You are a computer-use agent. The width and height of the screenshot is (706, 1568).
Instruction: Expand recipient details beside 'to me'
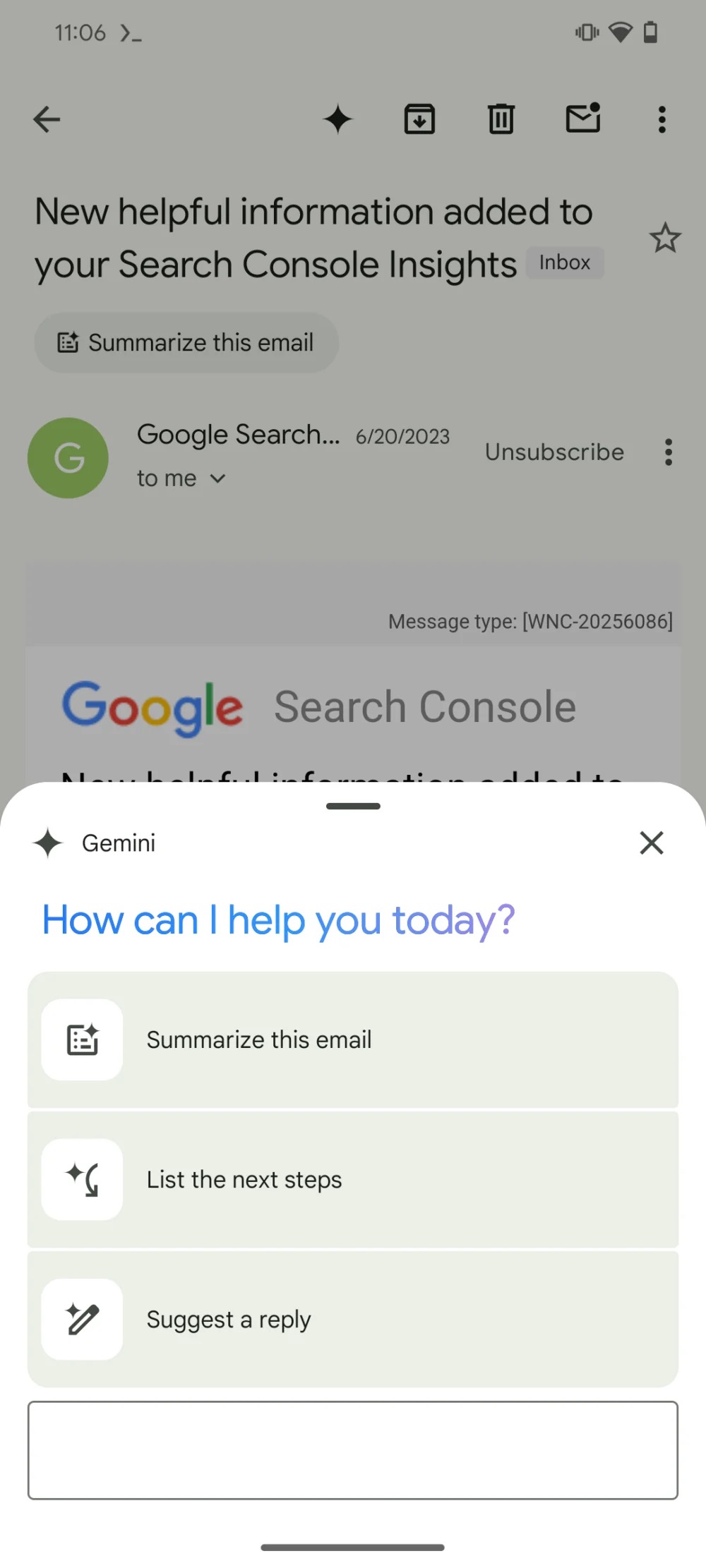coord(217,478)
